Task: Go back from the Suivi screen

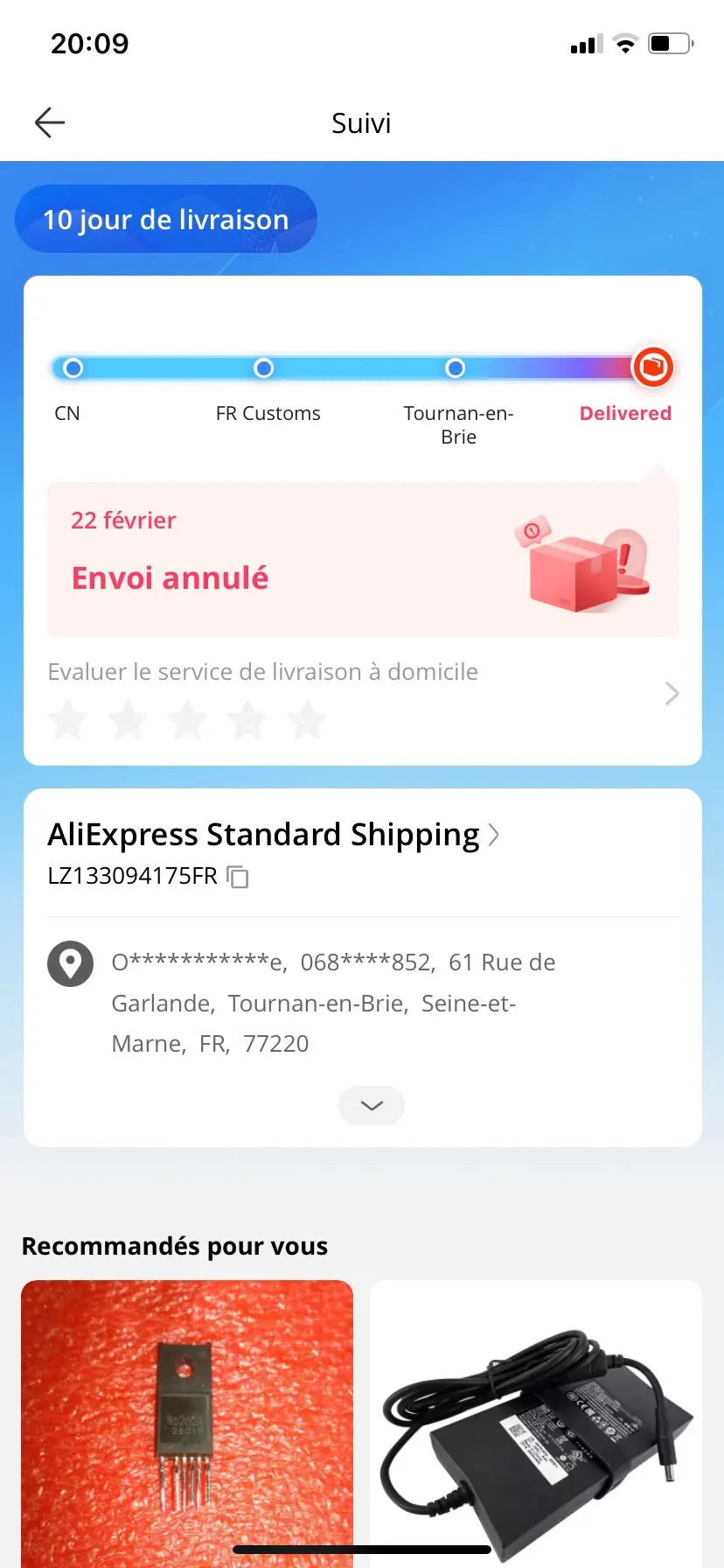Action: point(50,122)
